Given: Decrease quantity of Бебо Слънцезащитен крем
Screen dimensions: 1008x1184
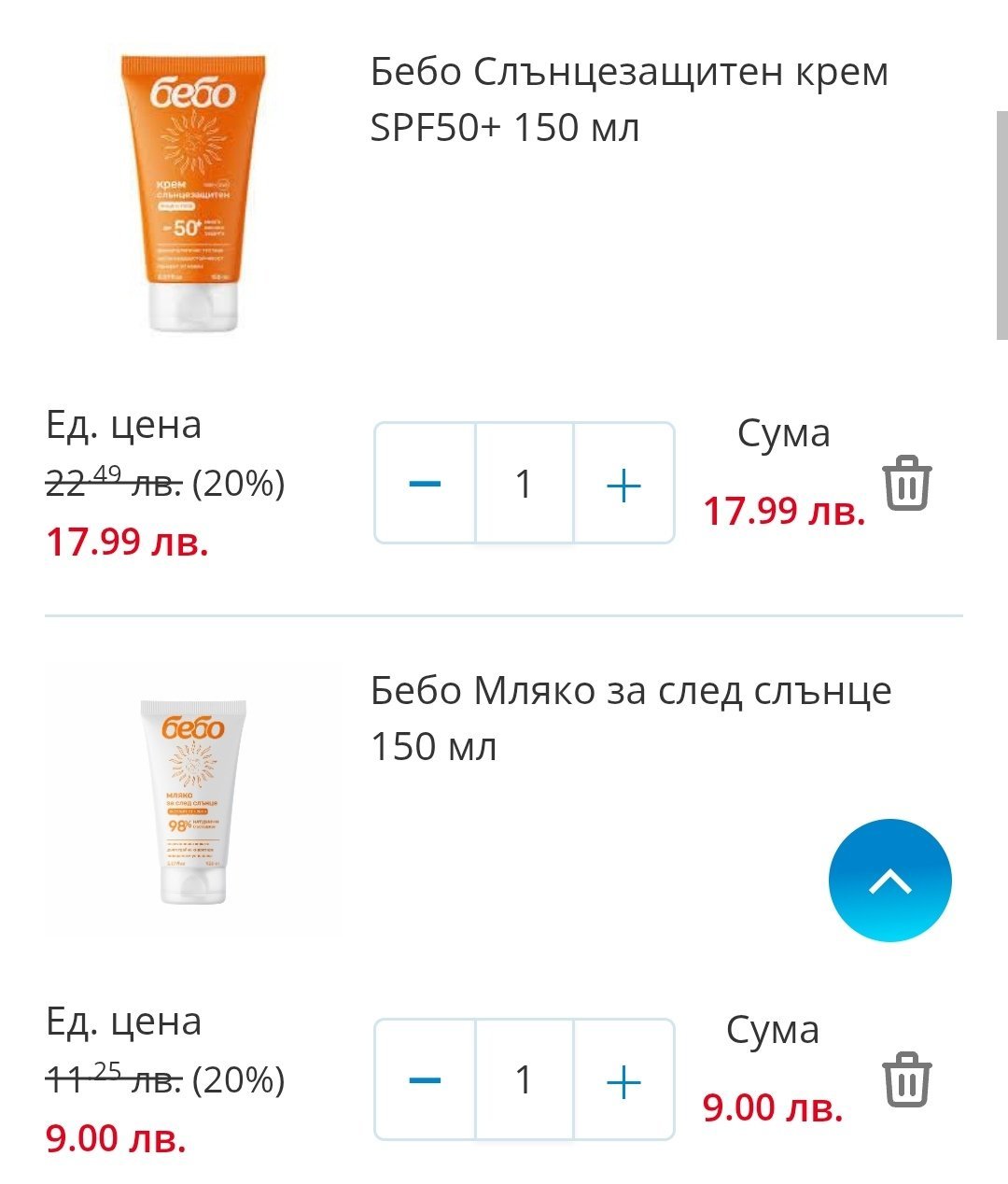Looking at the screenshot, I should pyautogui.click(x=426, y=484).
